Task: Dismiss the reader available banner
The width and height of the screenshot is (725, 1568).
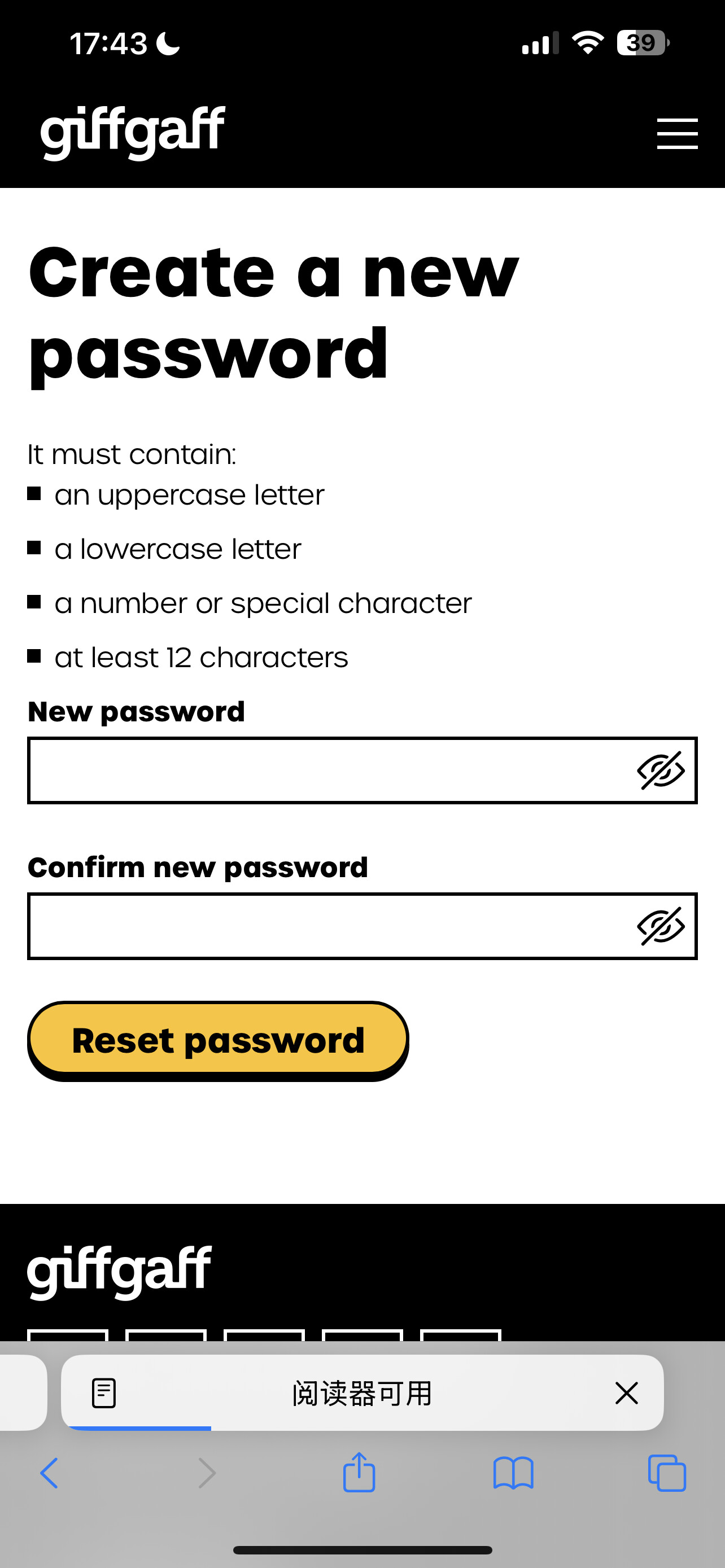Action: [626, 1392]
